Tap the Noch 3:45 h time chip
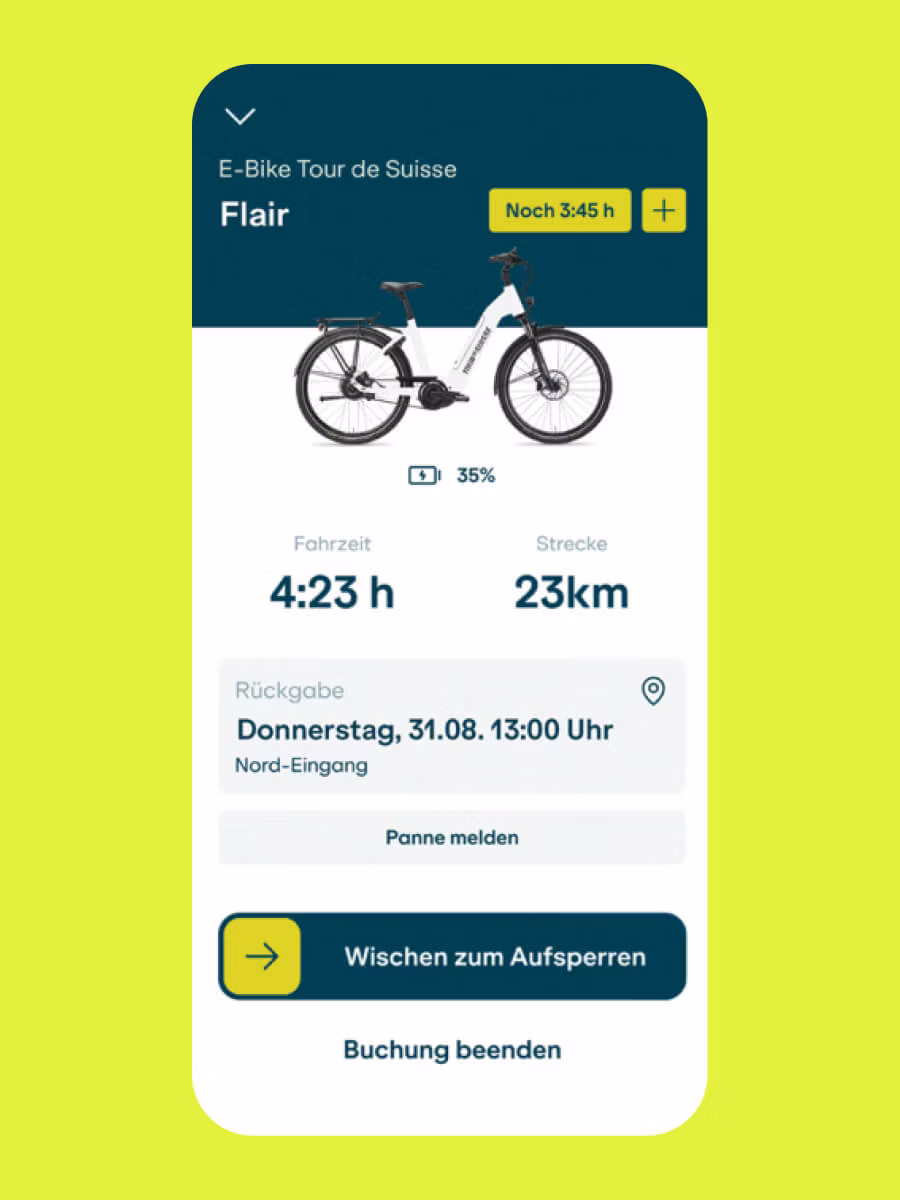The image size is (900, 1200). click(x=559, y=211)
